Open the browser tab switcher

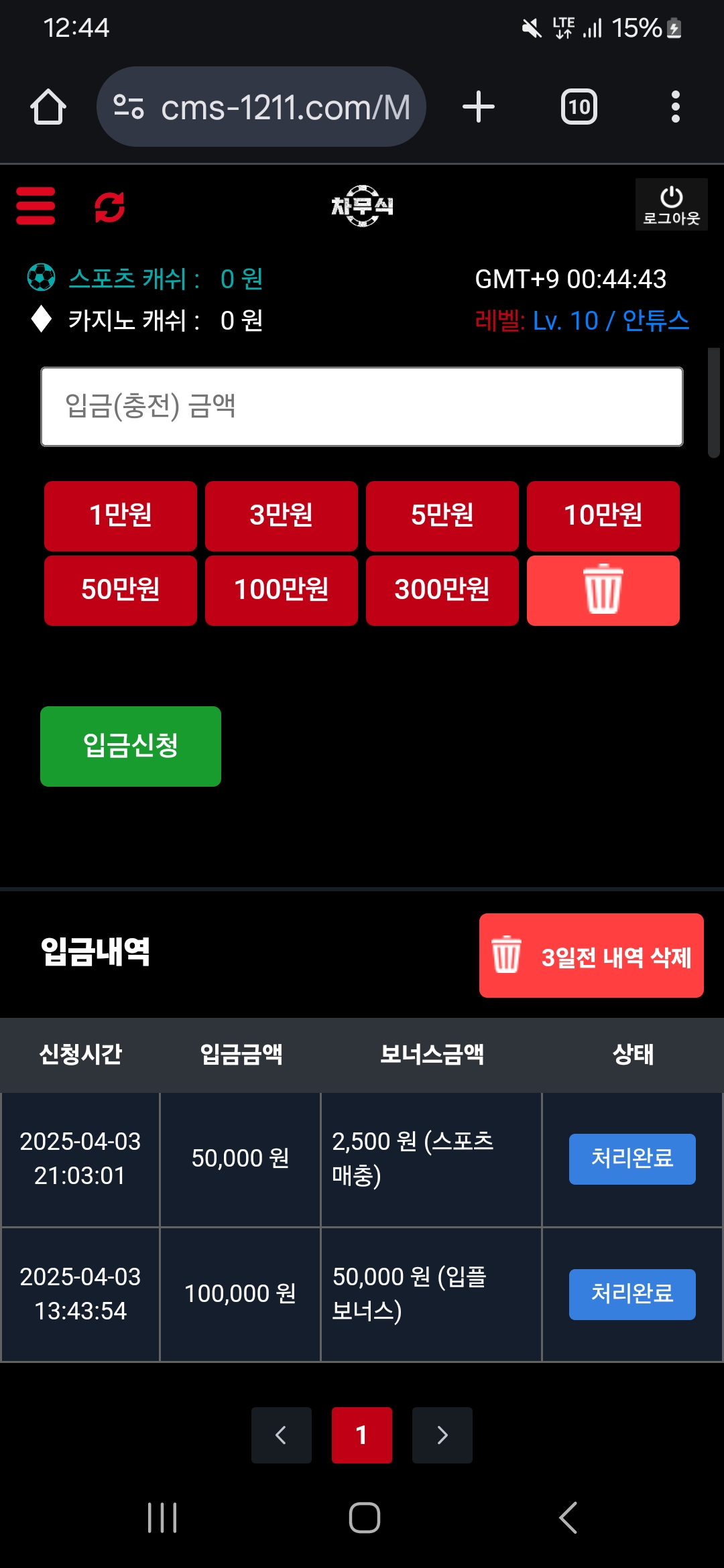coord(579,107)
